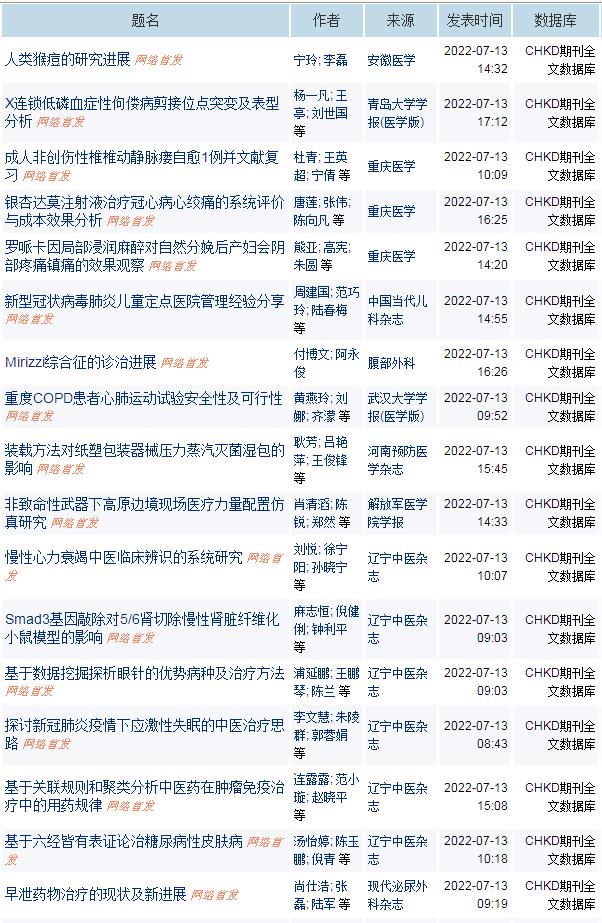Go to the 安徽医学 journal source
This screenshot has width=602, height=923.
391,60
